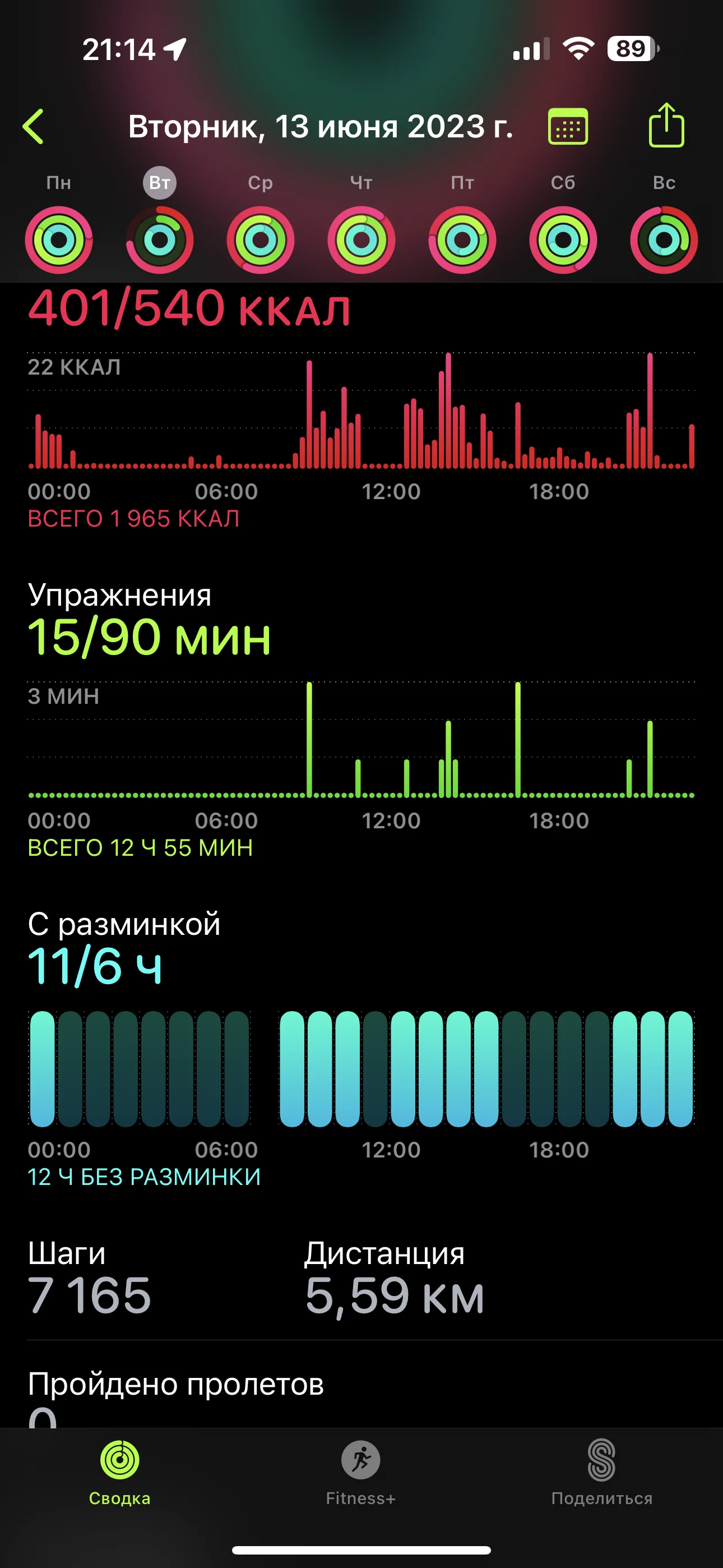
Task: Select Wednesday (Ср) activity rings
Action: click(261, 240)
